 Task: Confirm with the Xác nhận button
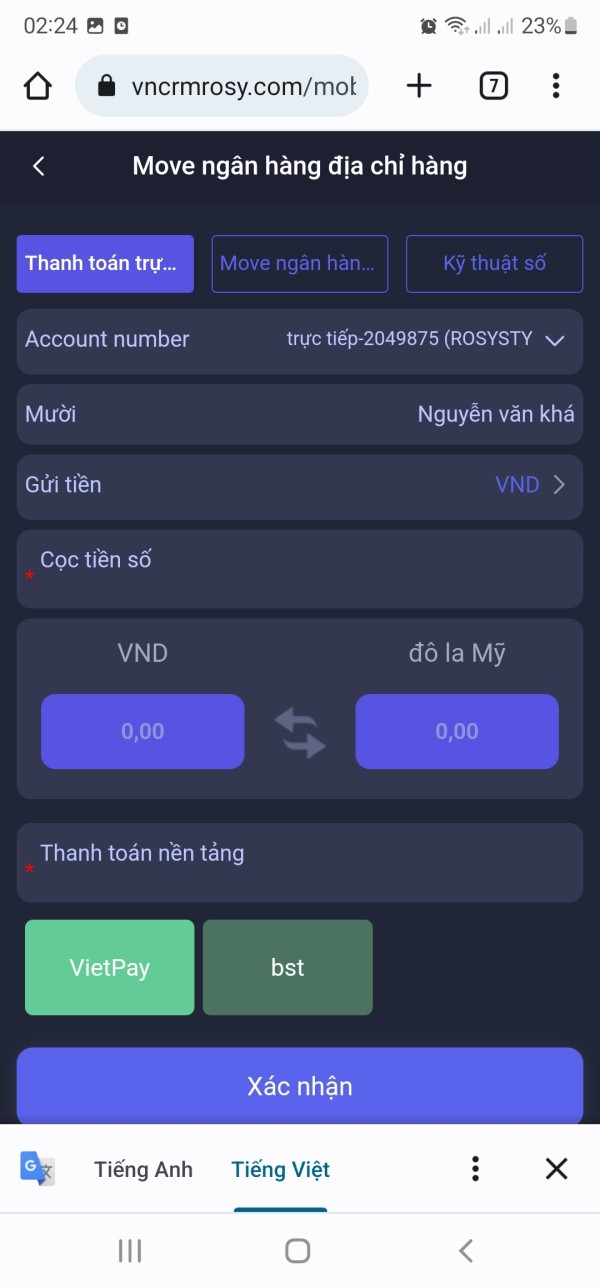(x=300, y=1086)
